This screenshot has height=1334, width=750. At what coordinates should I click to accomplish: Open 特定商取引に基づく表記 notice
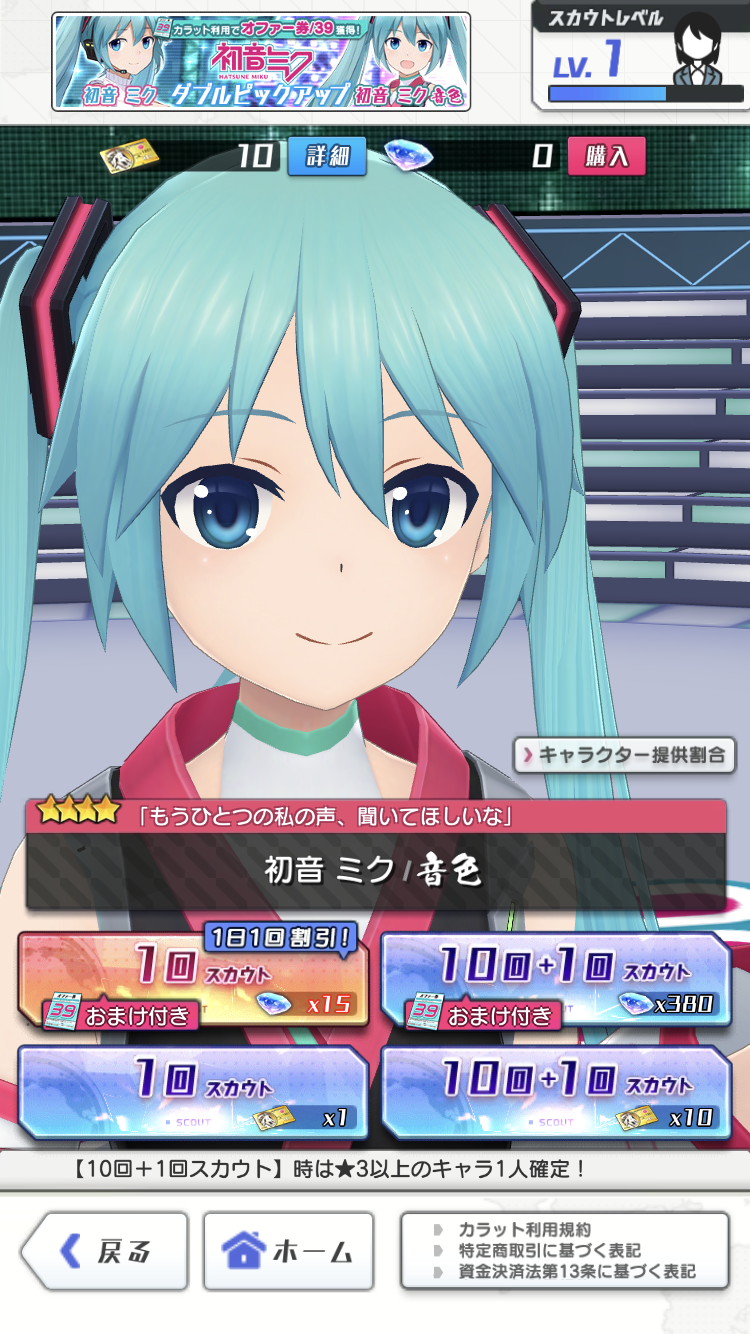(549, 1251)
